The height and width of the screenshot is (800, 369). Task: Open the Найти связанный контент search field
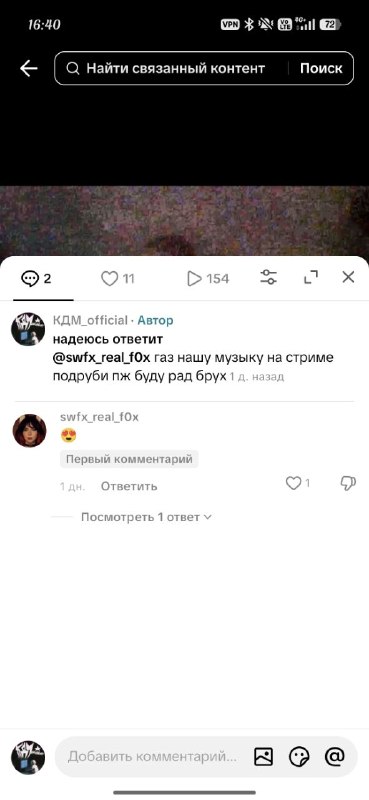[171, 68]
